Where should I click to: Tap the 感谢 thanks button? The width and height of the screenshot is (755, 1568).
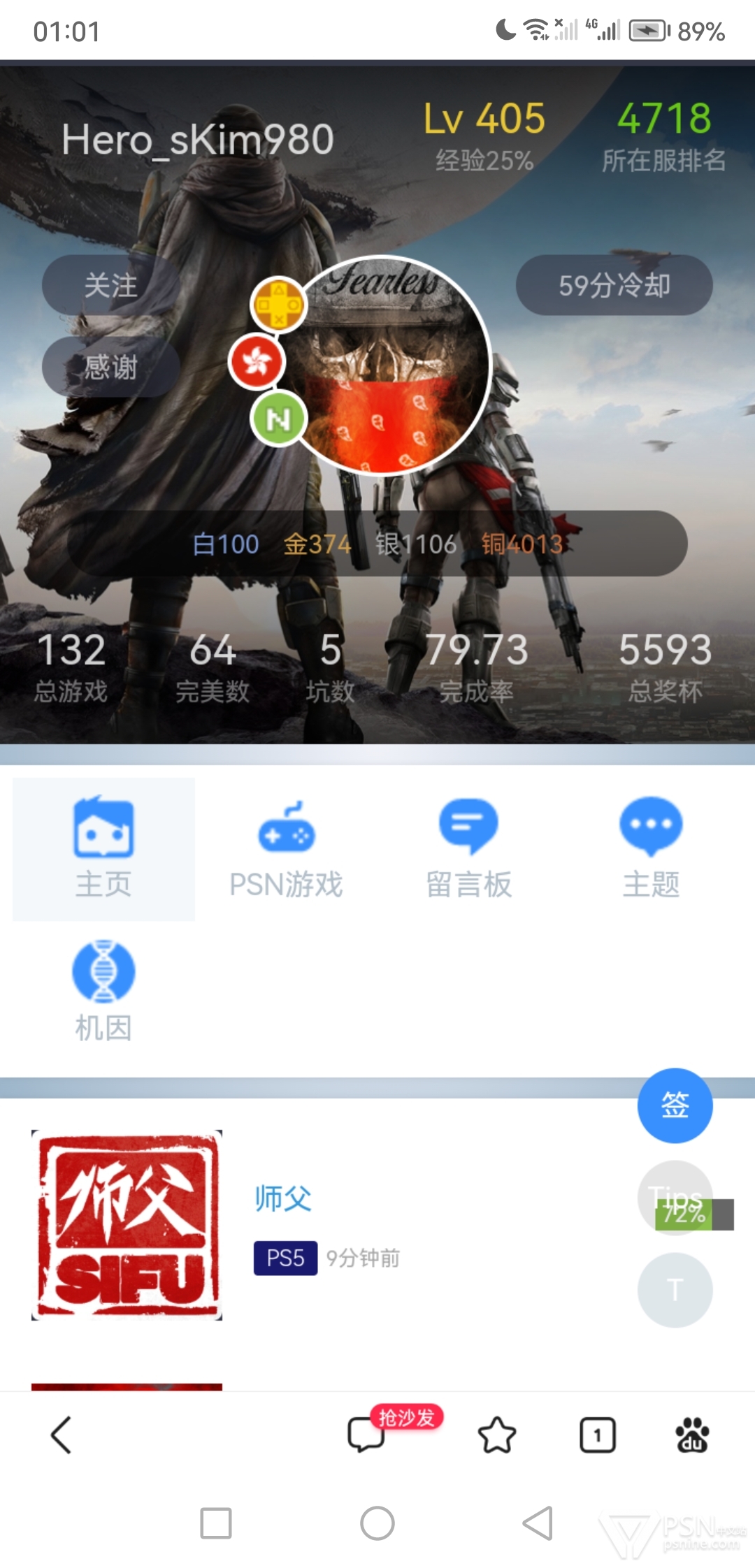click(111, 367)
